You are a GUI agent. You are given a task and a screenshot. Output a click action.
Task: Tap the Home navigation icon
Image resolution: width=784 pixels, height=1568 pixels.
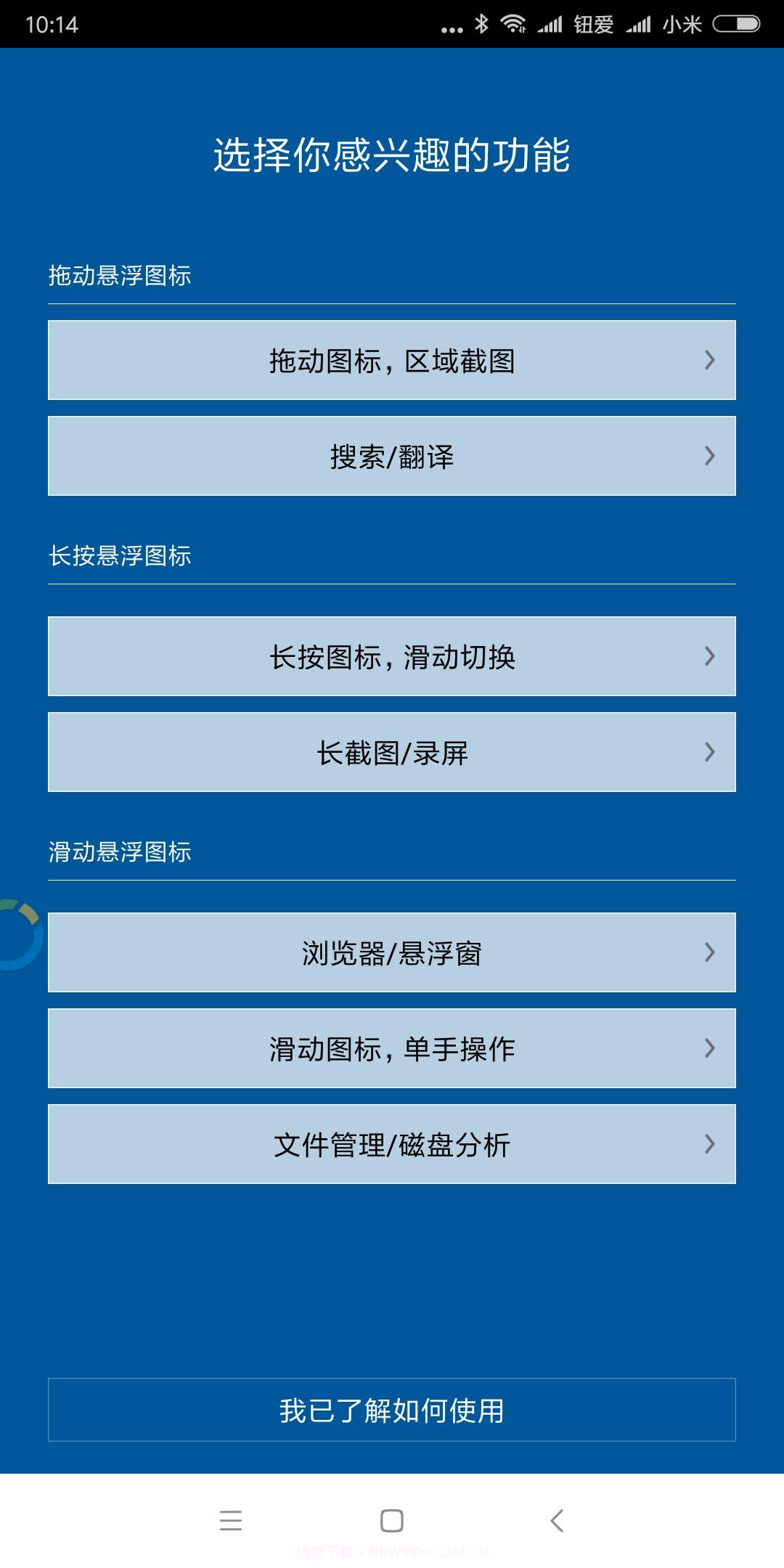[391, 1522]
